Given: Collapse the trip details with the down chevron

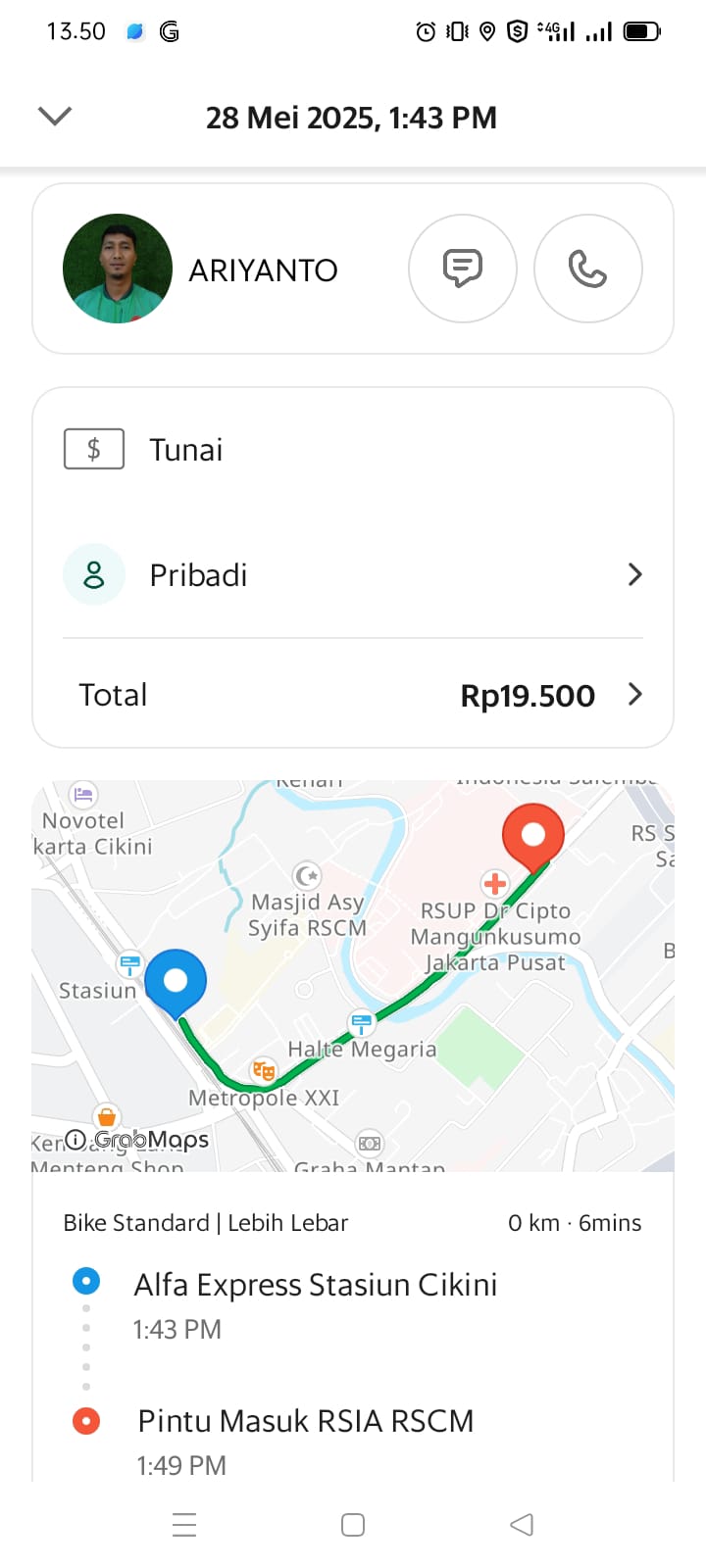Looking at the screenshot, I should 55,117.
